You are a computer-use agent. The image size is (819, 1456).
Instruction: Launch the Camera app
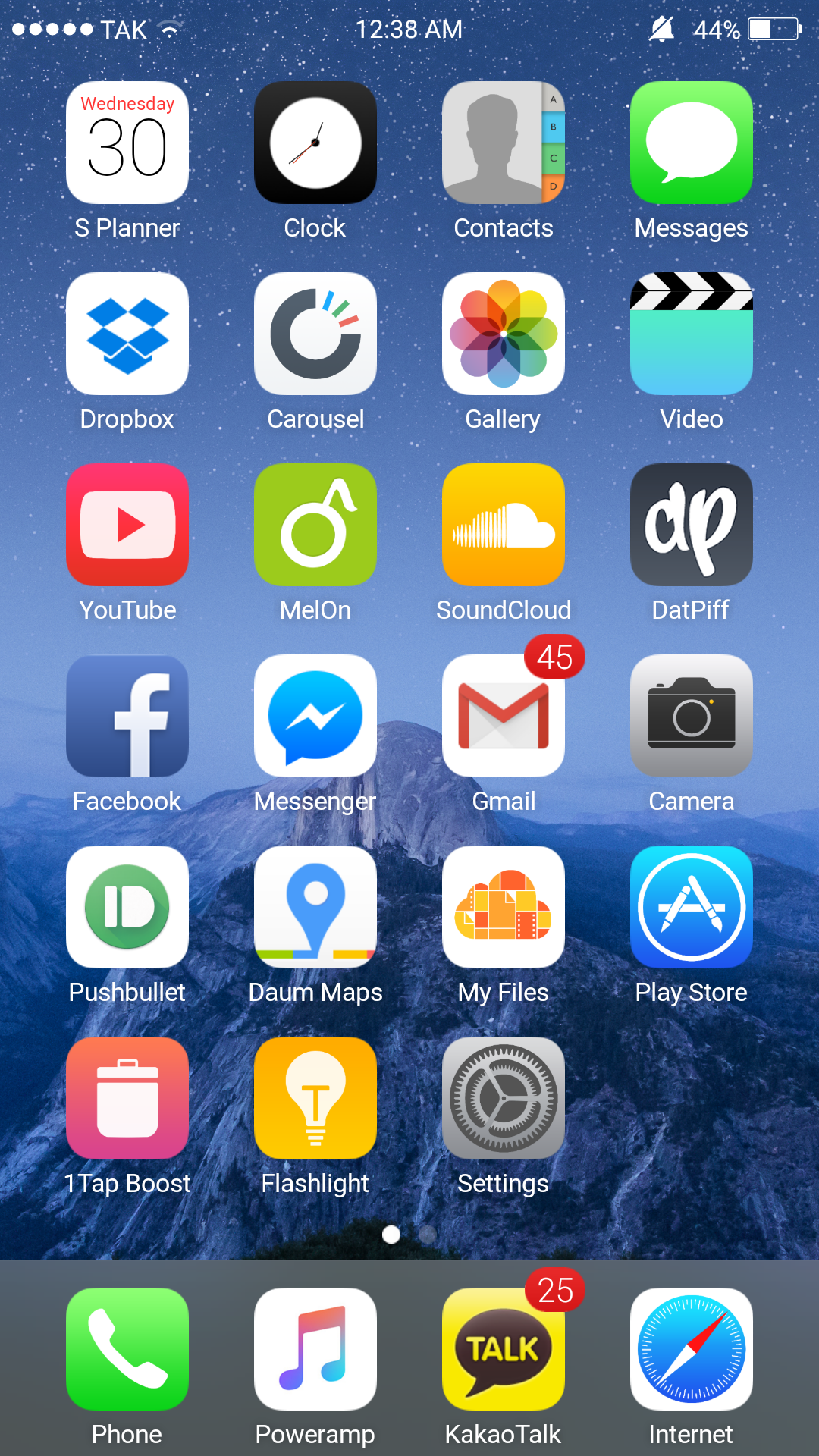[x=691, y=716]
